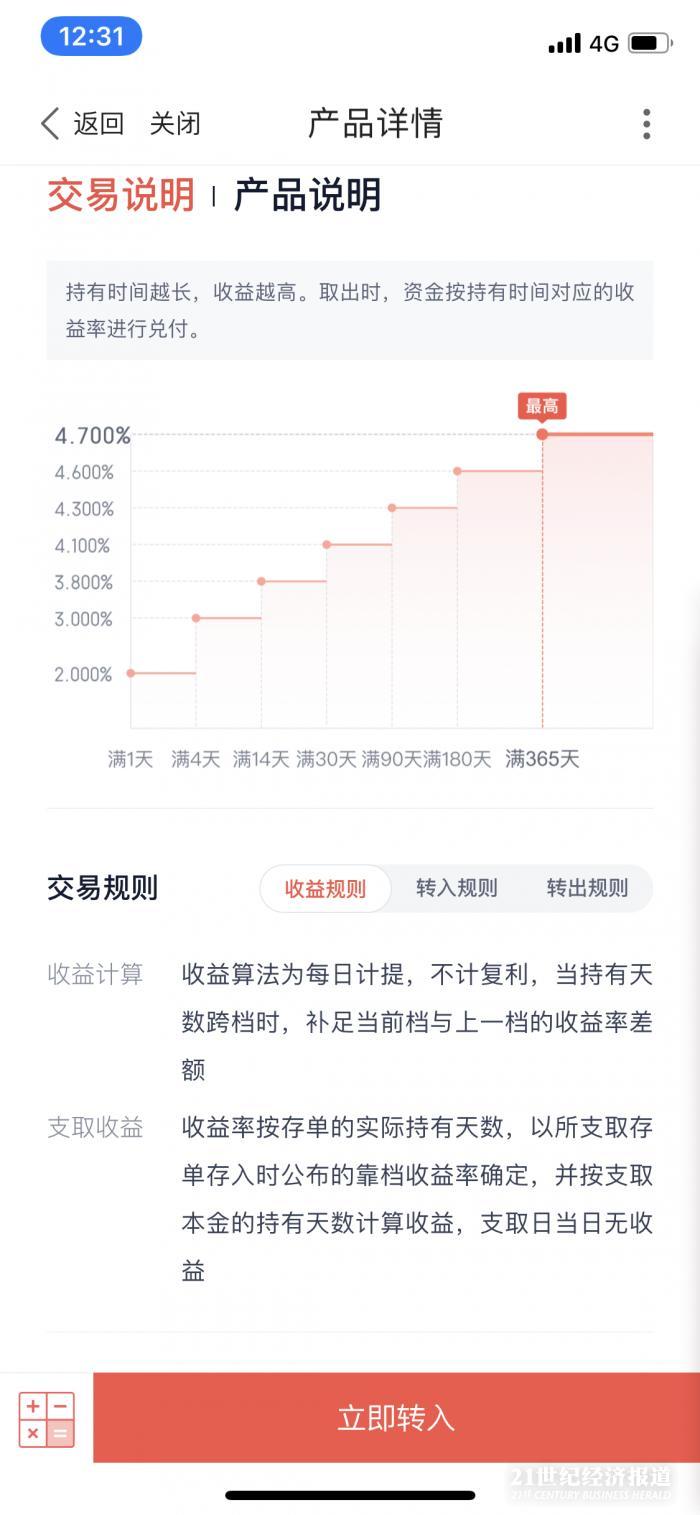Screen dimensions: 700x1515
Task: Tap 关闭 to close the page
Action: pos(175,124)
